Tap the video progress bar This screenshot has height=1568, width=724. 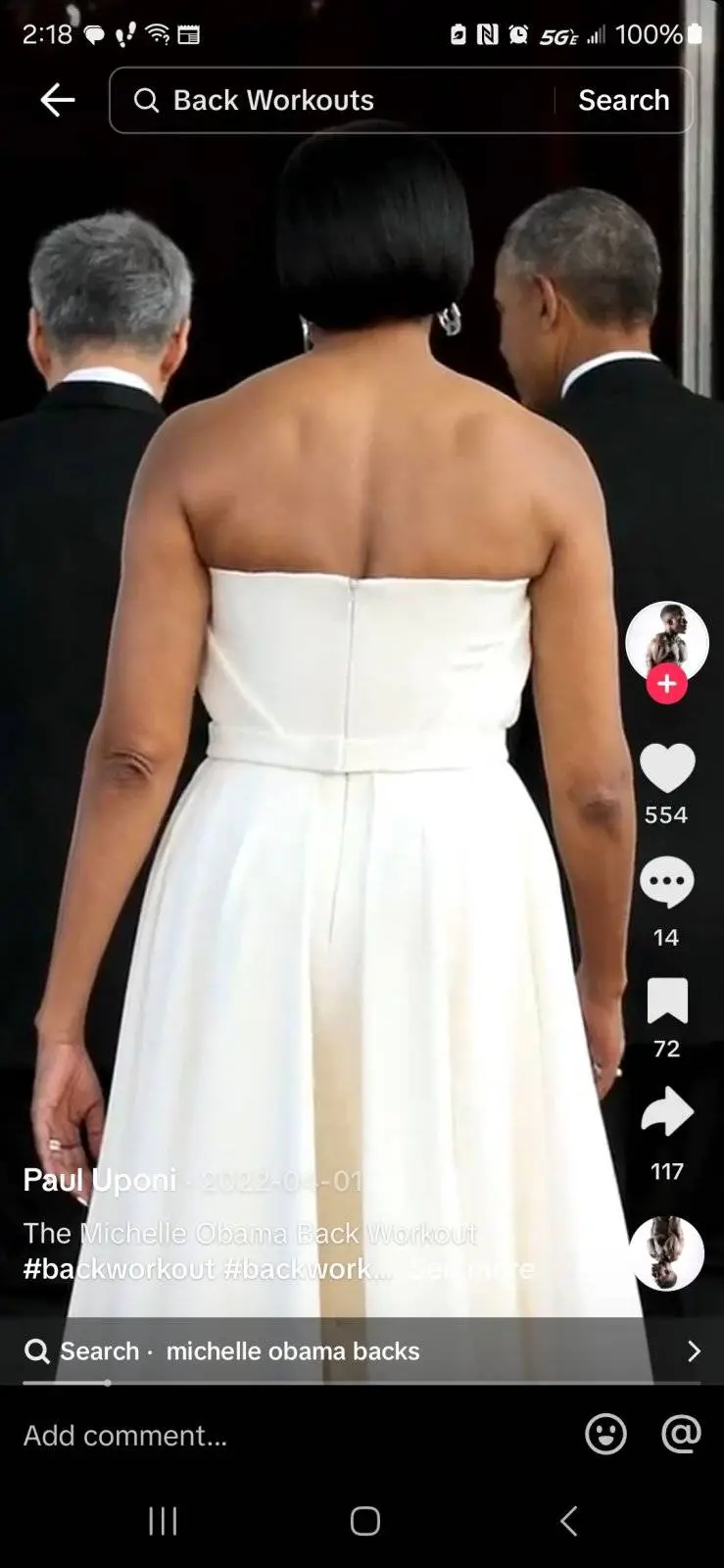pyautogui.click(x=362, y=1383)
